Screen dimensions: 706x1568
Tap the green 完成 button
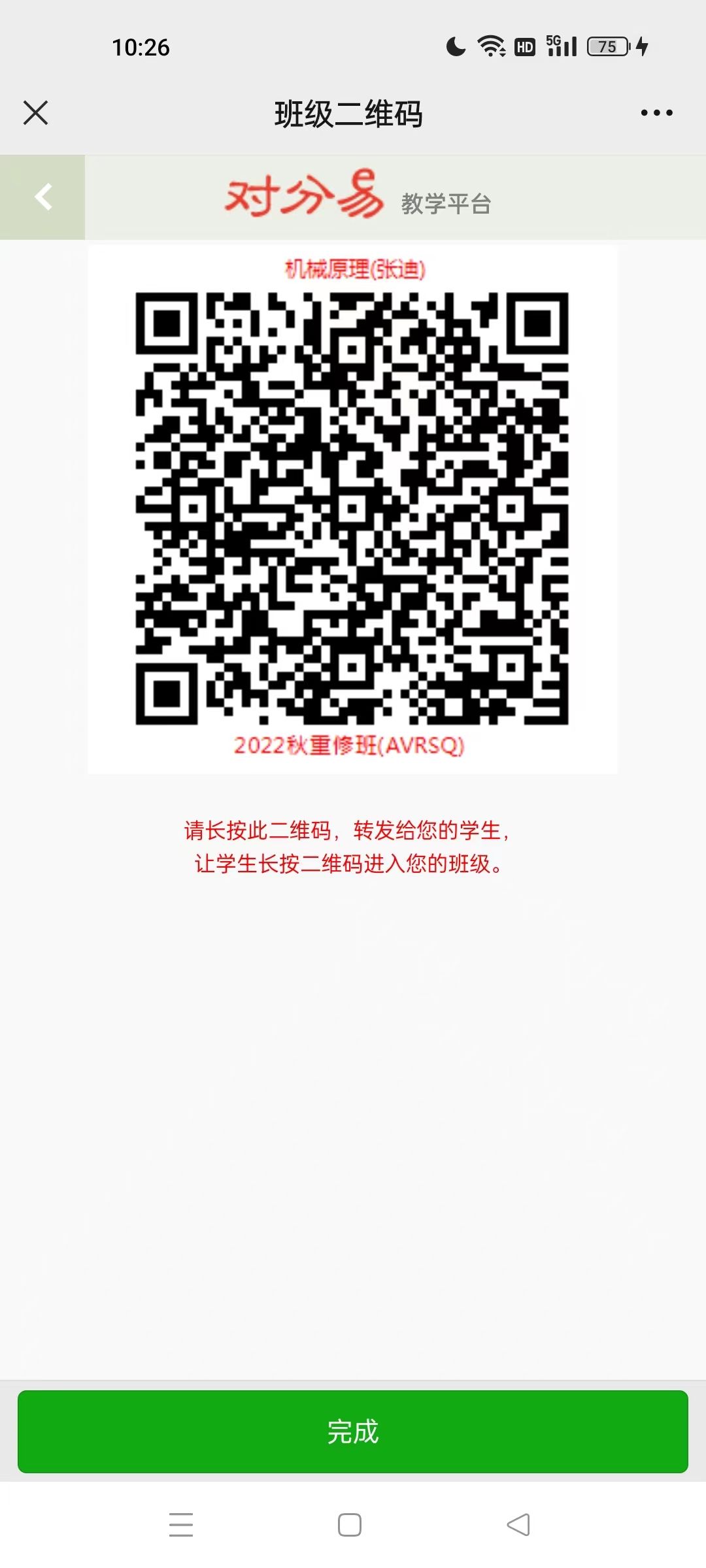(x=353, y=1431)
